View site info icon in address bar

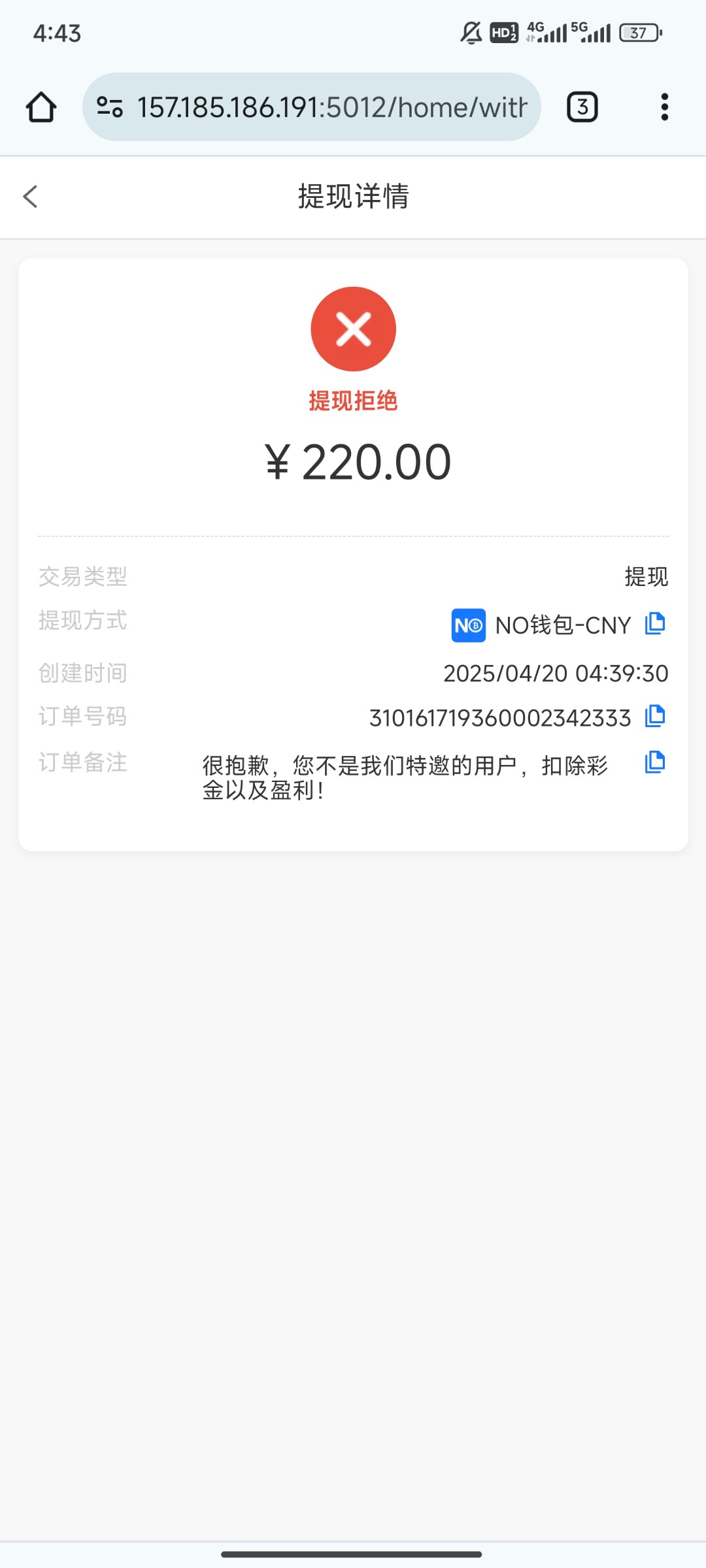click(x=110, y=107)
